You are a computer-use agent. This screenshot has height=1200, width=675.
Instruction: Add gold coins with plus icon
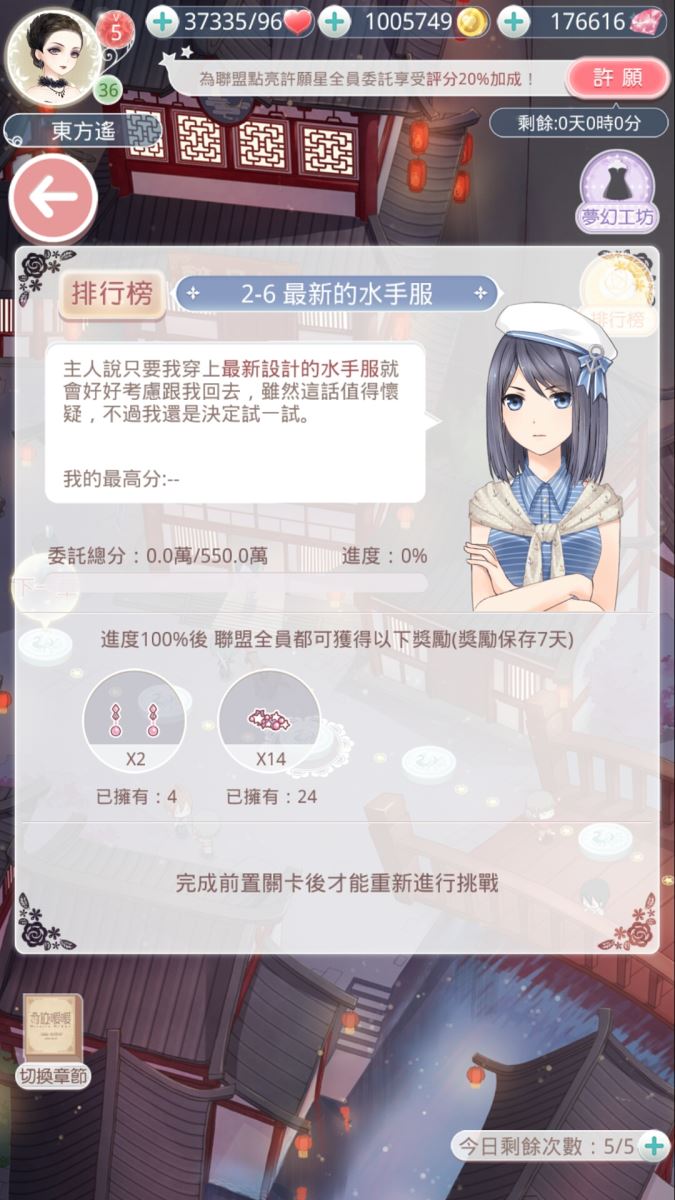point(335,21)
